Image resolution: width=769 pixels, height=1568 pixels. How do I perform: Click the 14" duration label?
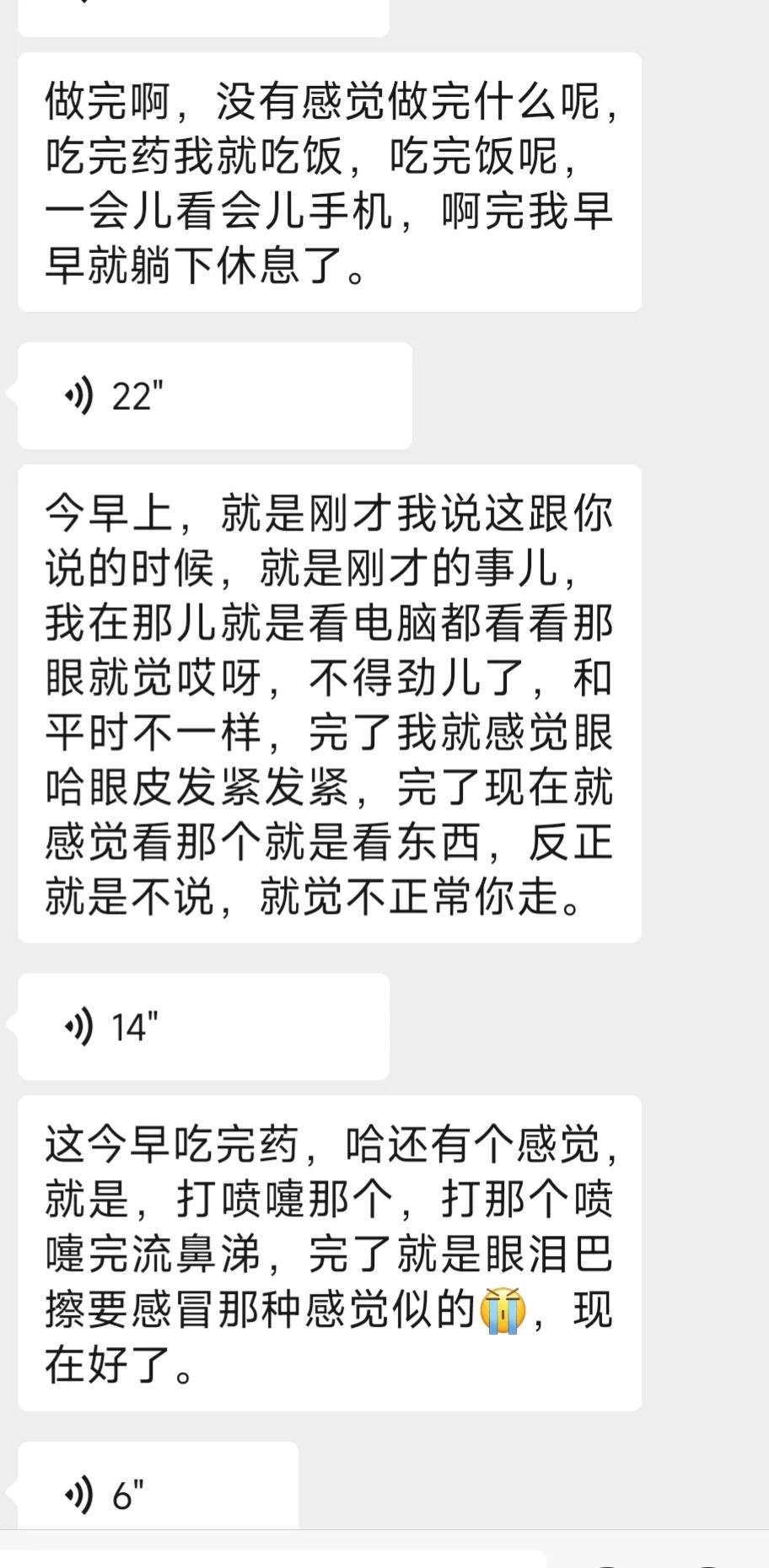point(135,1026)
